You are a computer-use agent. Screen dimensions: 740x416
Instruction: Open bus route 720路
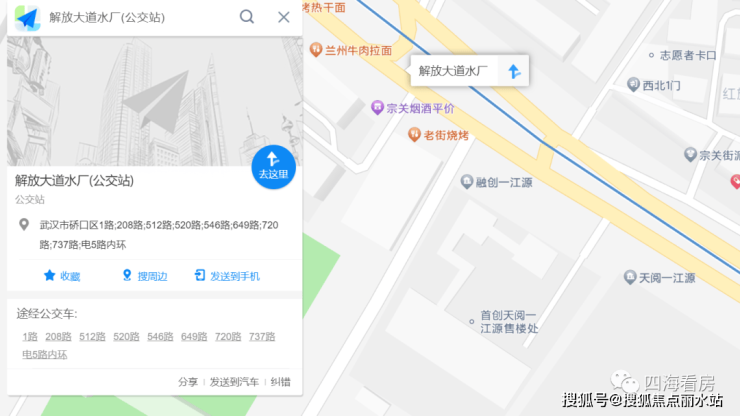point(228,337)
